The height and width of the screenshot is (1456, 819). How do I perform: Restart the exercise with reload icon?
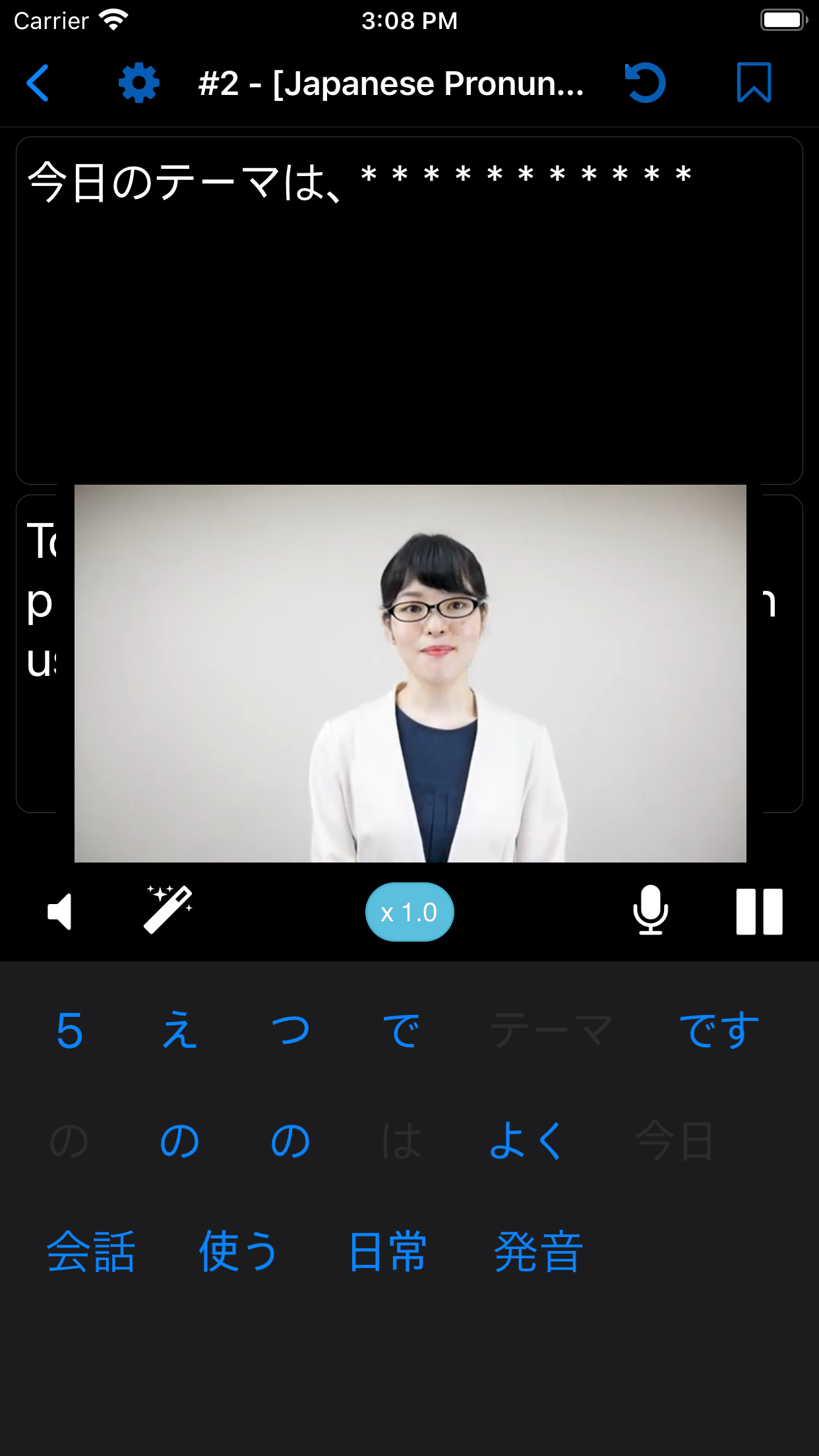645,83
